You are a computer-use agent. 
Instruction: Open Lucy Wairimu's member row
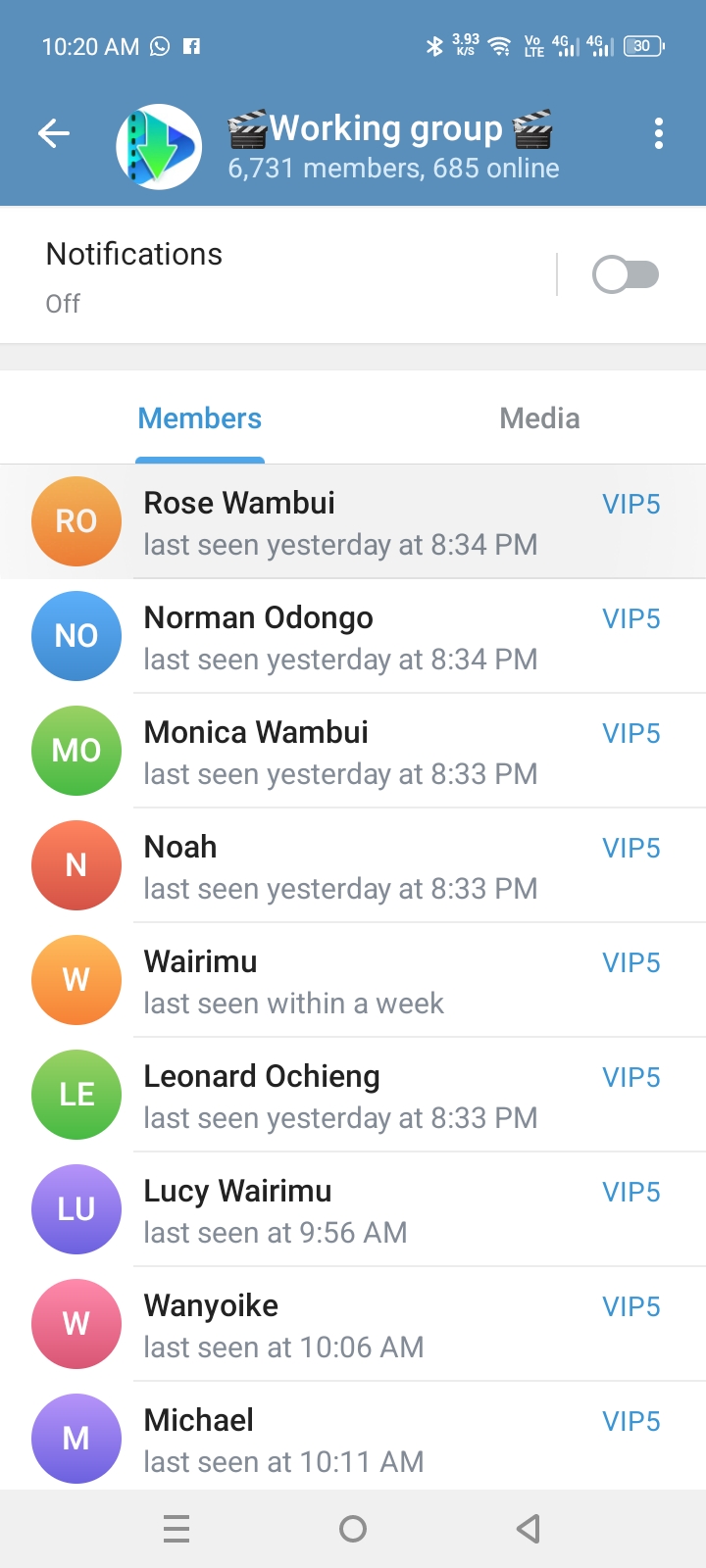click(353, 1209)
